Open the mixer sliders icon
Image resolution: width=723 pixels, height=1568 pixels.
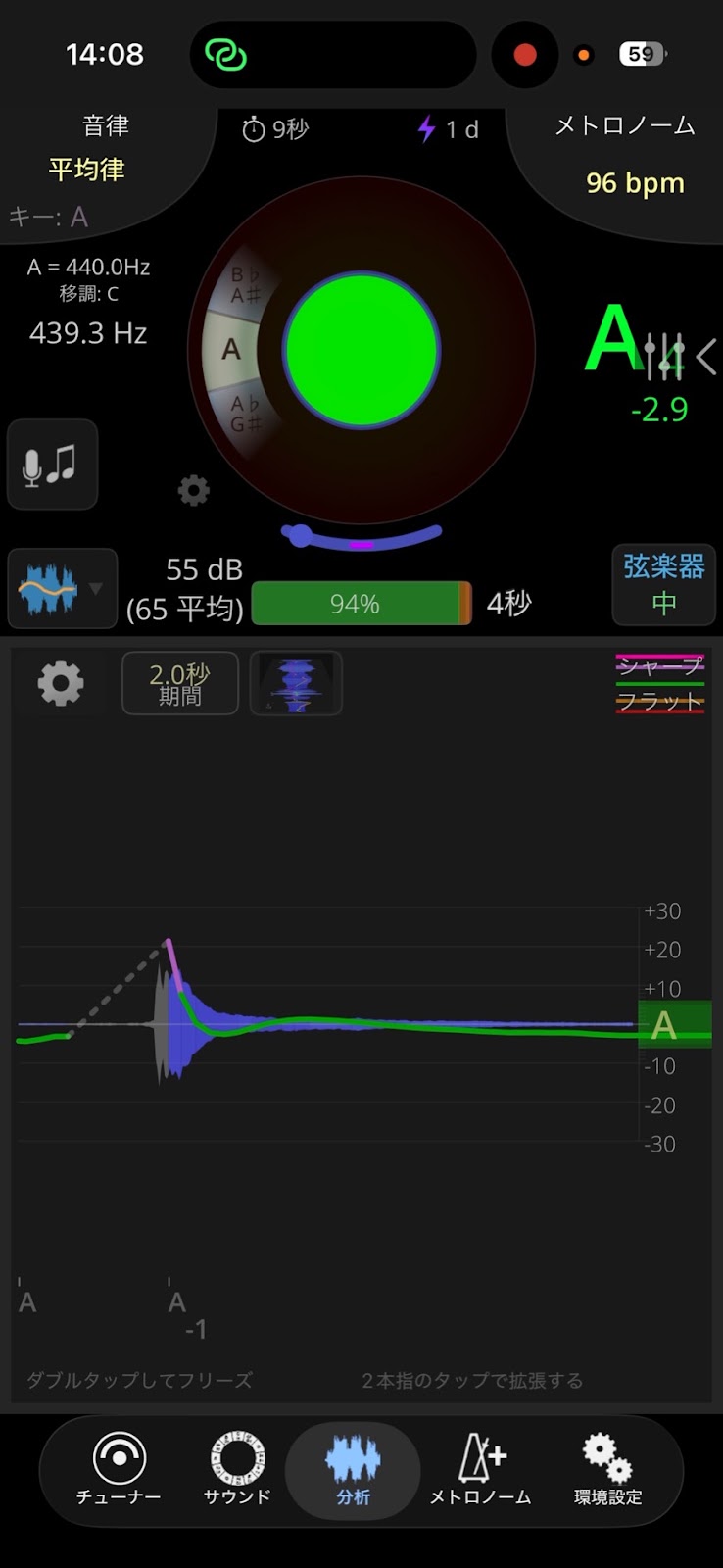pos(664,357)
